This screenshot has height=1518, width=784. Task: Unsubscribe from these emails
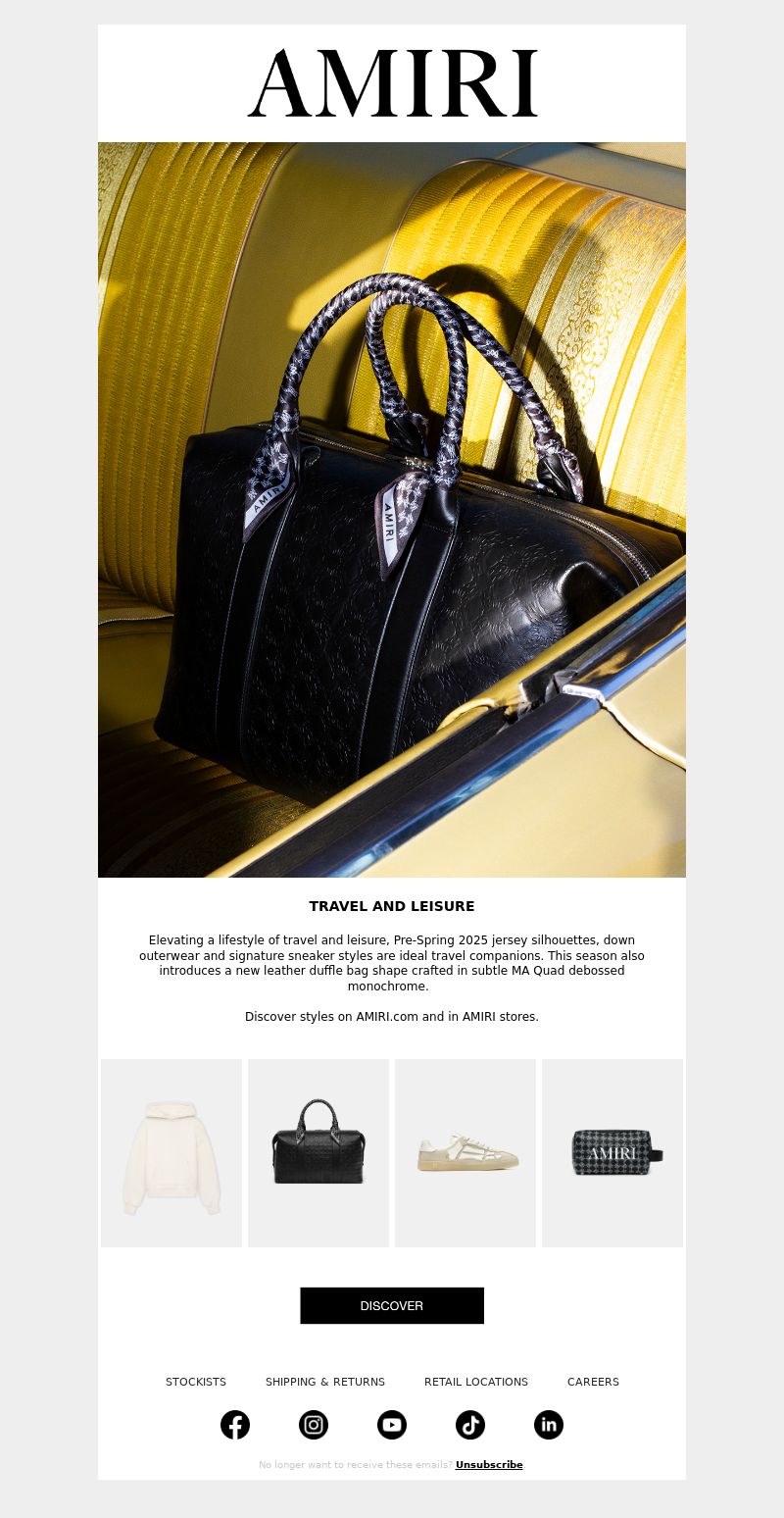point(489,1465)
